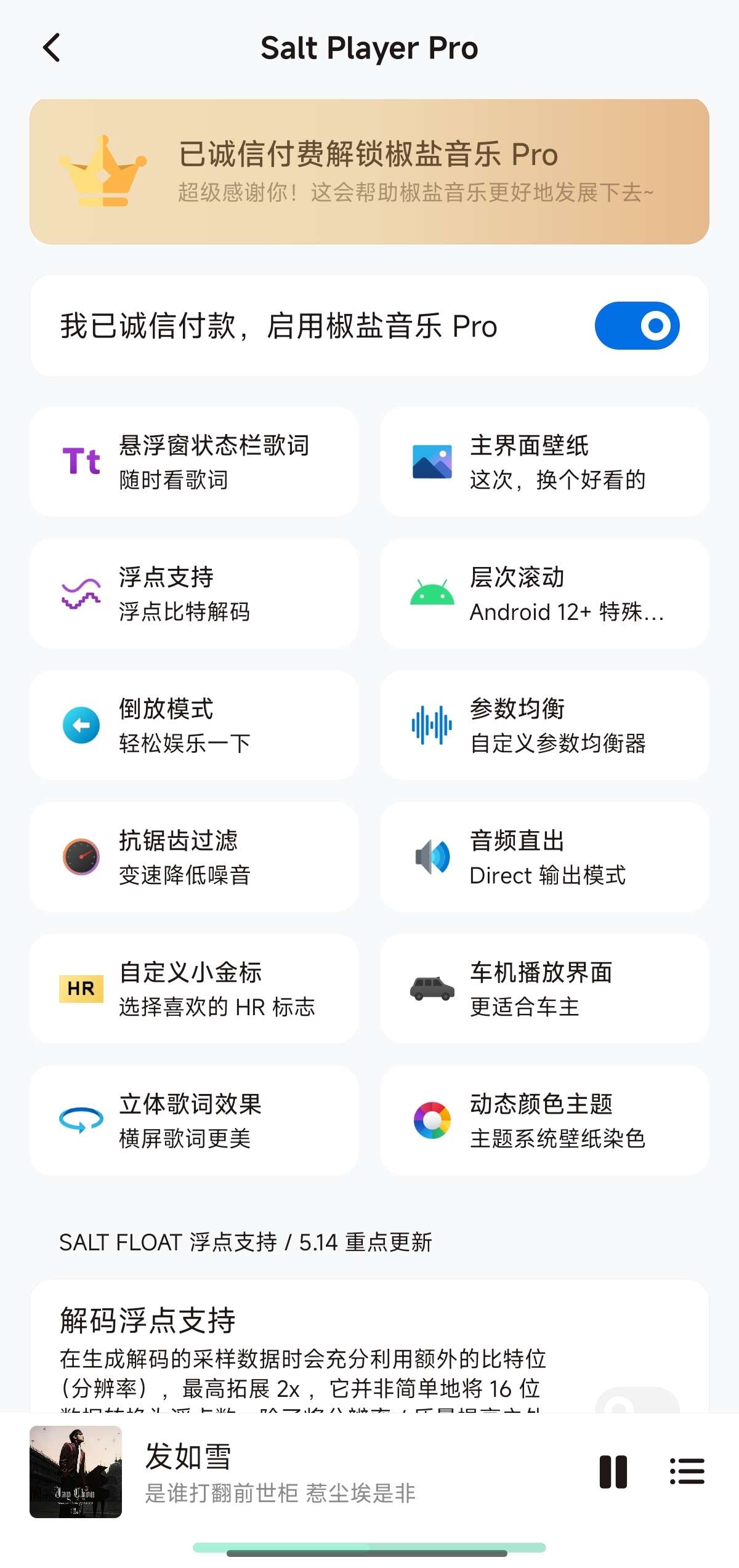Open 浮点支持 feature card
739x1568 pixels.
(x=194, y=593)
